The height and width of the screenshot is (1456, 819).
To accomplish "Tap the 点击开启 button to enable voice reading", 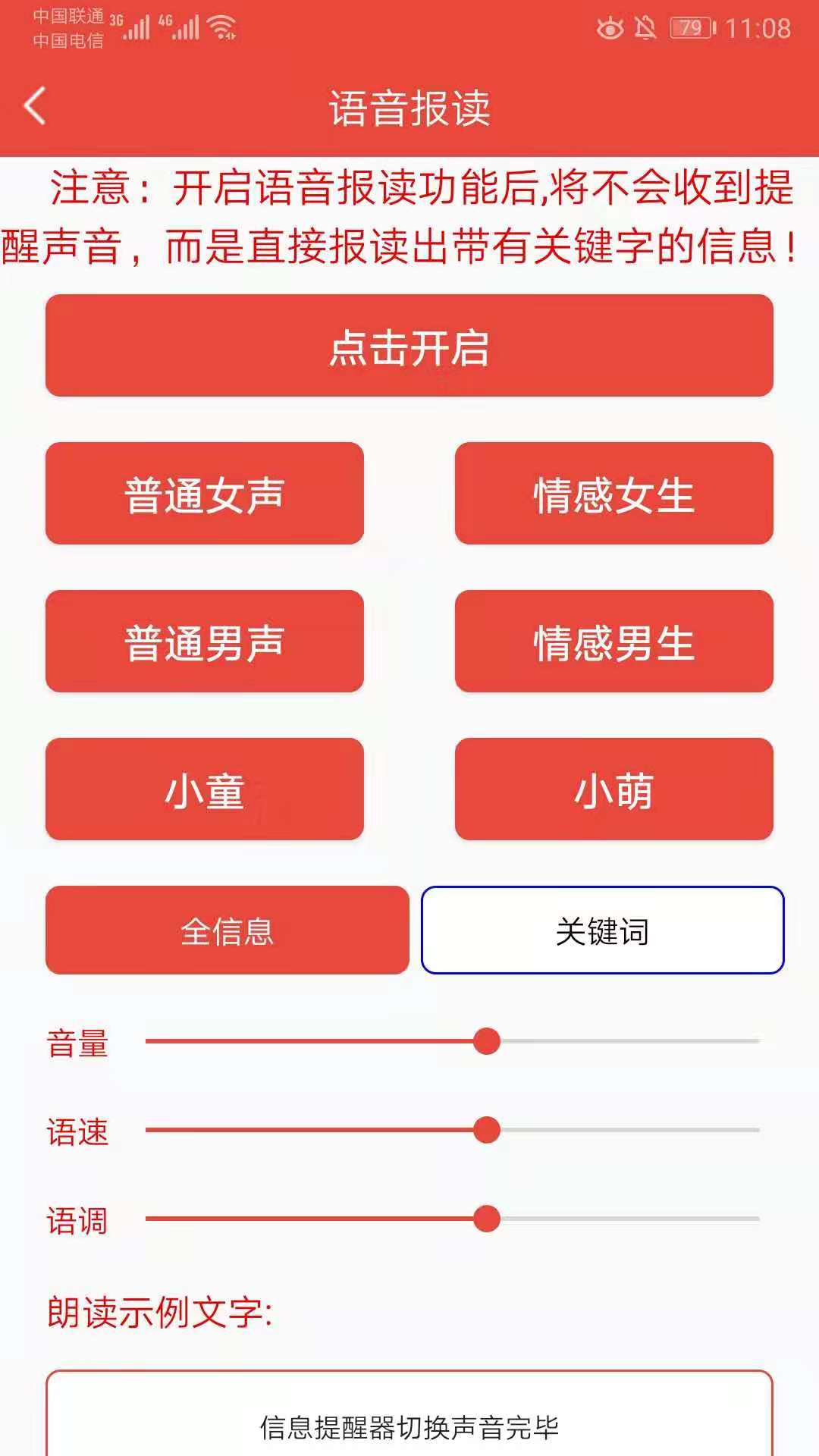I will (x=409, y=346).
